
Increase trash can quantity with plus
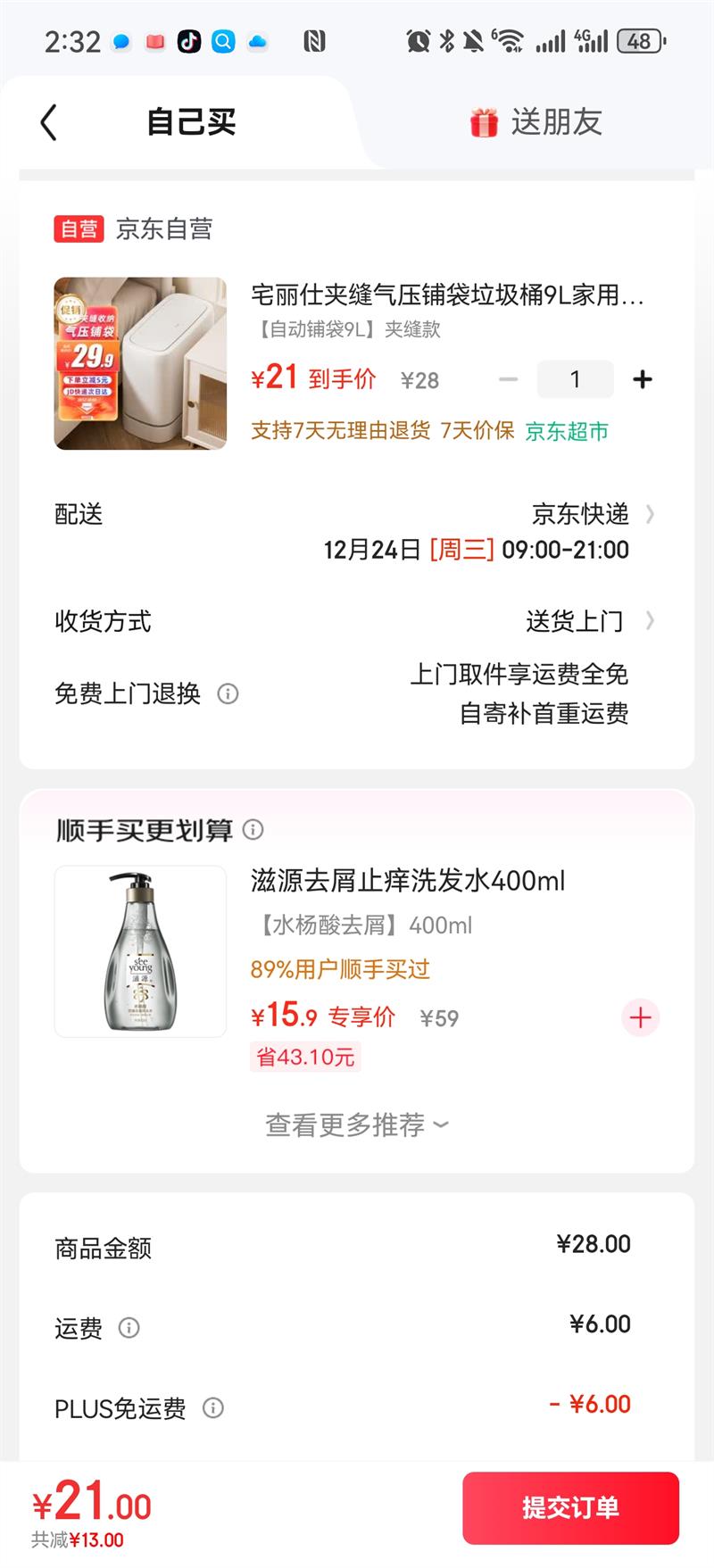click(x=642, y=380)
